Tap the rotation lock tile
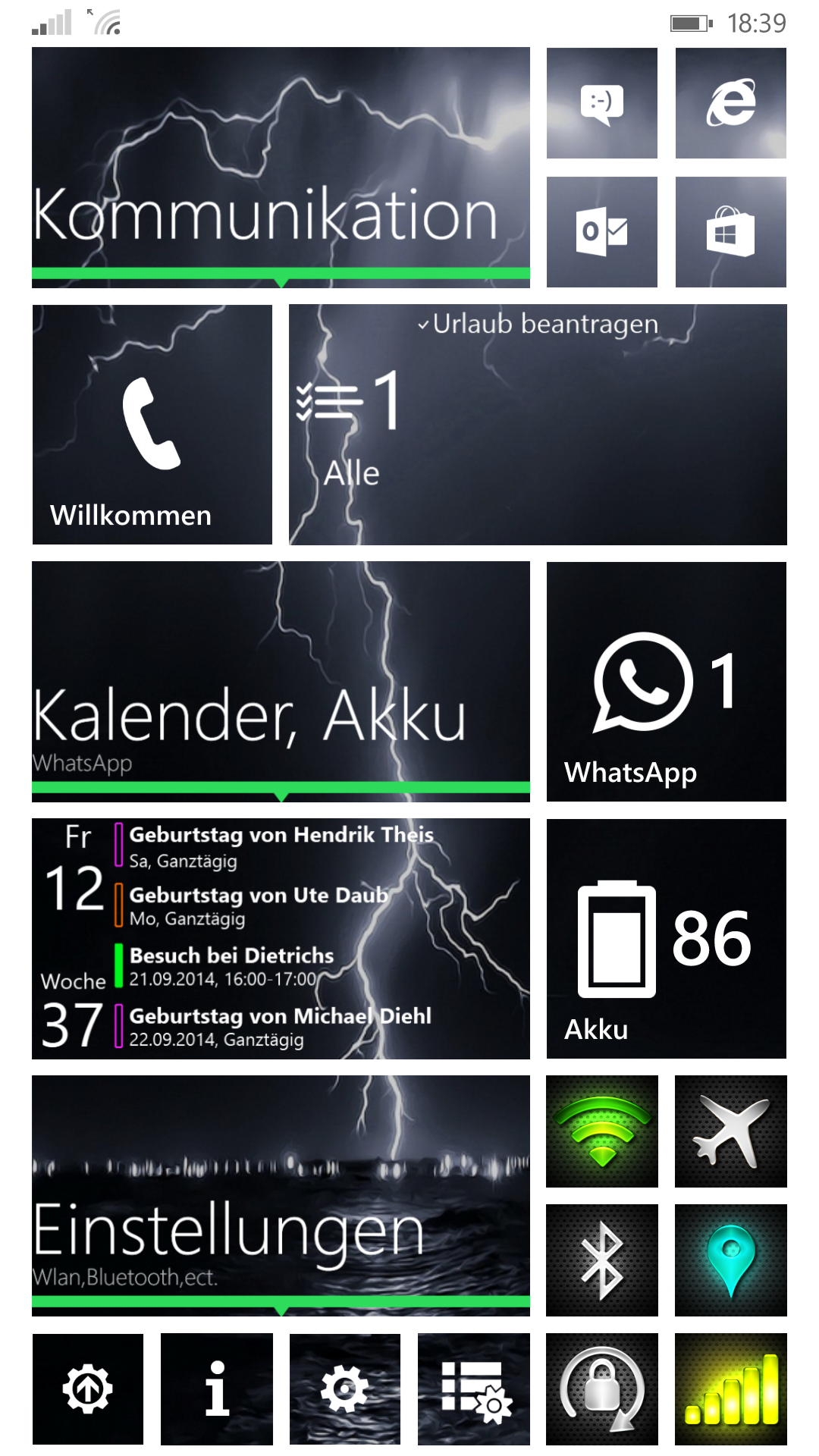This screenshot has width=819, height=1456. click(x=601, y=1389)
